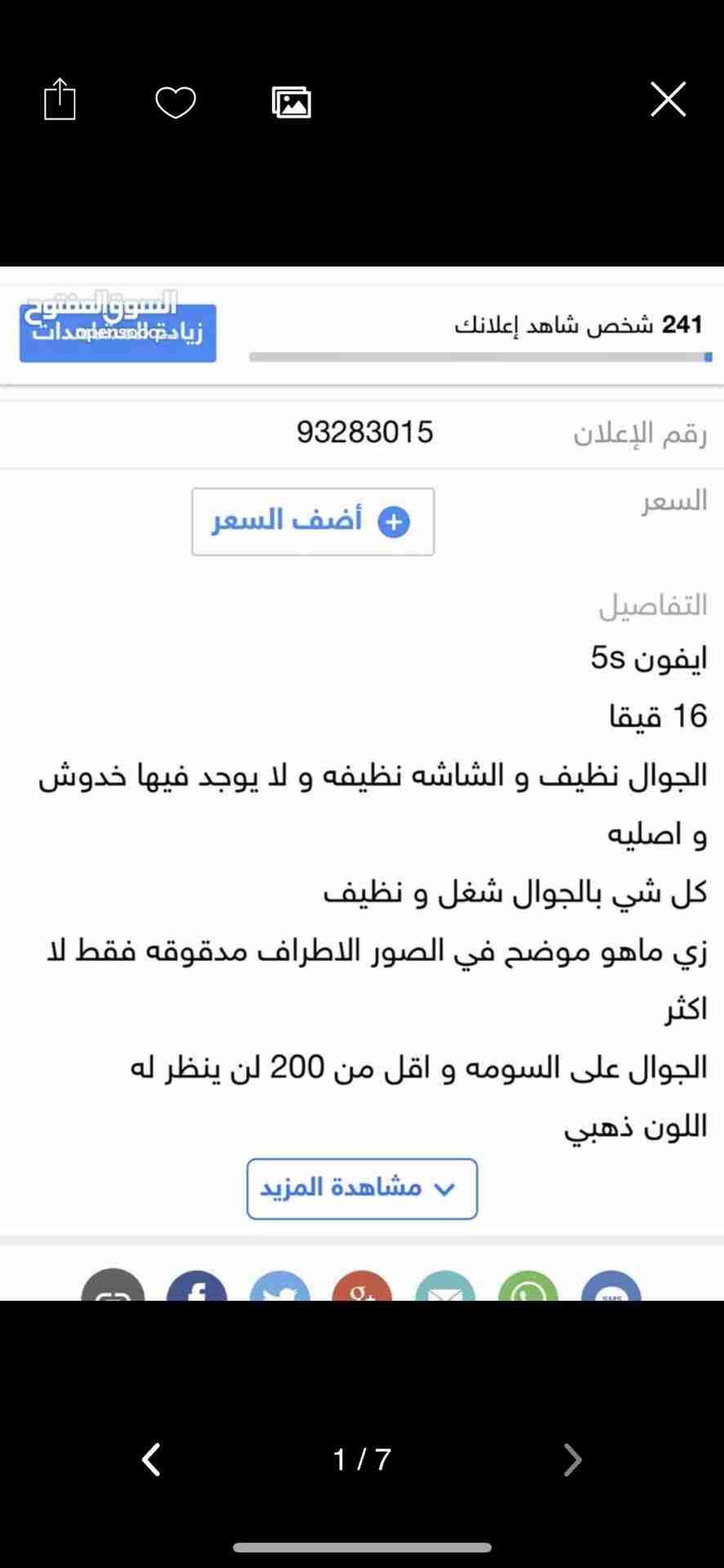Viewport: 724px width, 1568px height.
Task: Close the image viewer
Action: coord(668,100)
